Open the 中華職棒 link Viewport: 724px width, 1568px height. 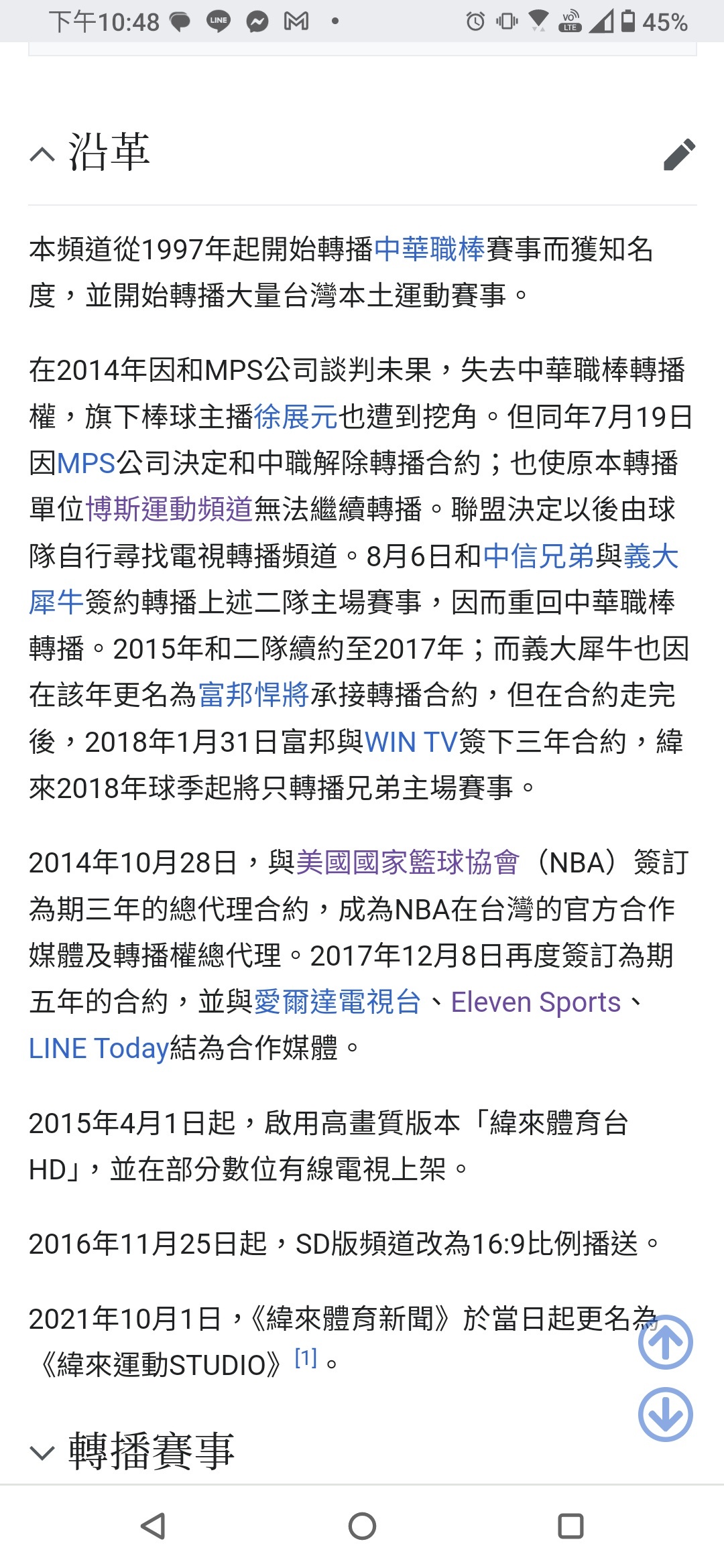tap(429, 249)
